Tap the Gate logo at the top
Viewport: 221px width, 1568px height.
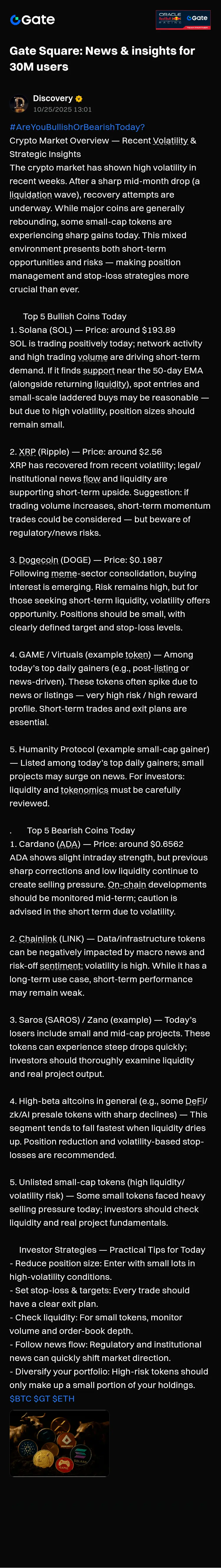click(32, 19)
